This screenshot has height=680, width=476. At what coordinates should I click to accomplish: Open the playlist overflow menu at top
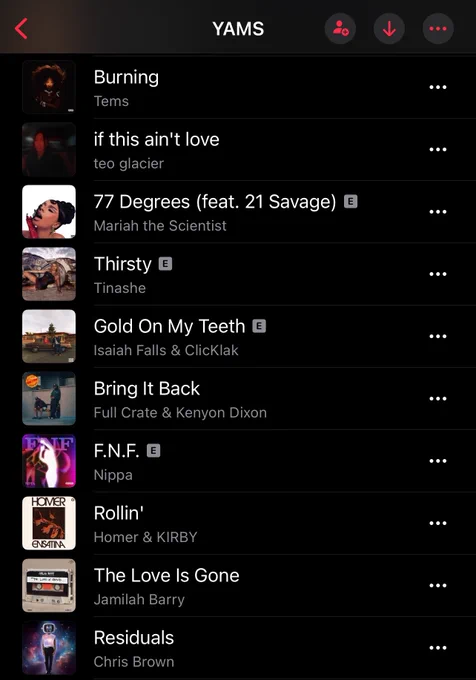[x=438, y=29]
